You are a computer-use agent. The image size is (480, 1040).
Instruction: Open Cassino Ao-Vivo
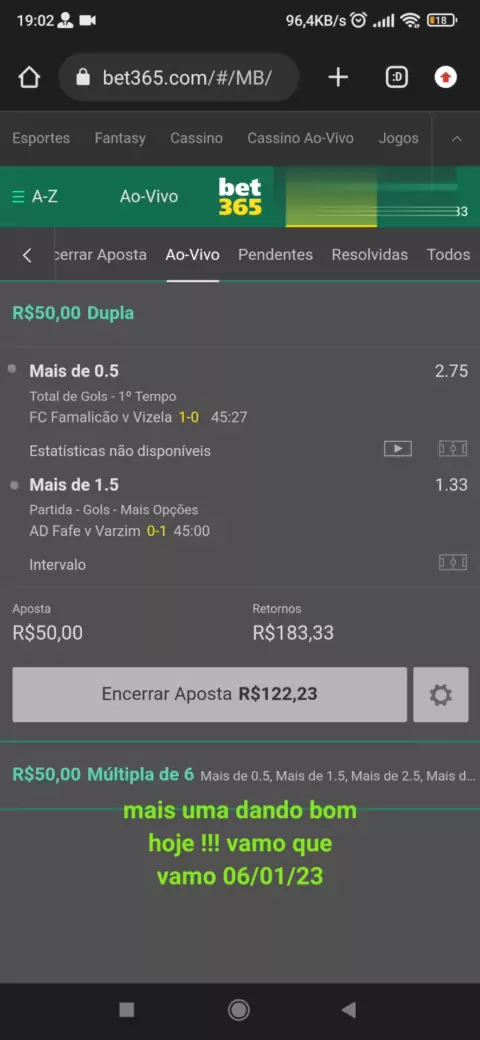(x=300, y=139)
